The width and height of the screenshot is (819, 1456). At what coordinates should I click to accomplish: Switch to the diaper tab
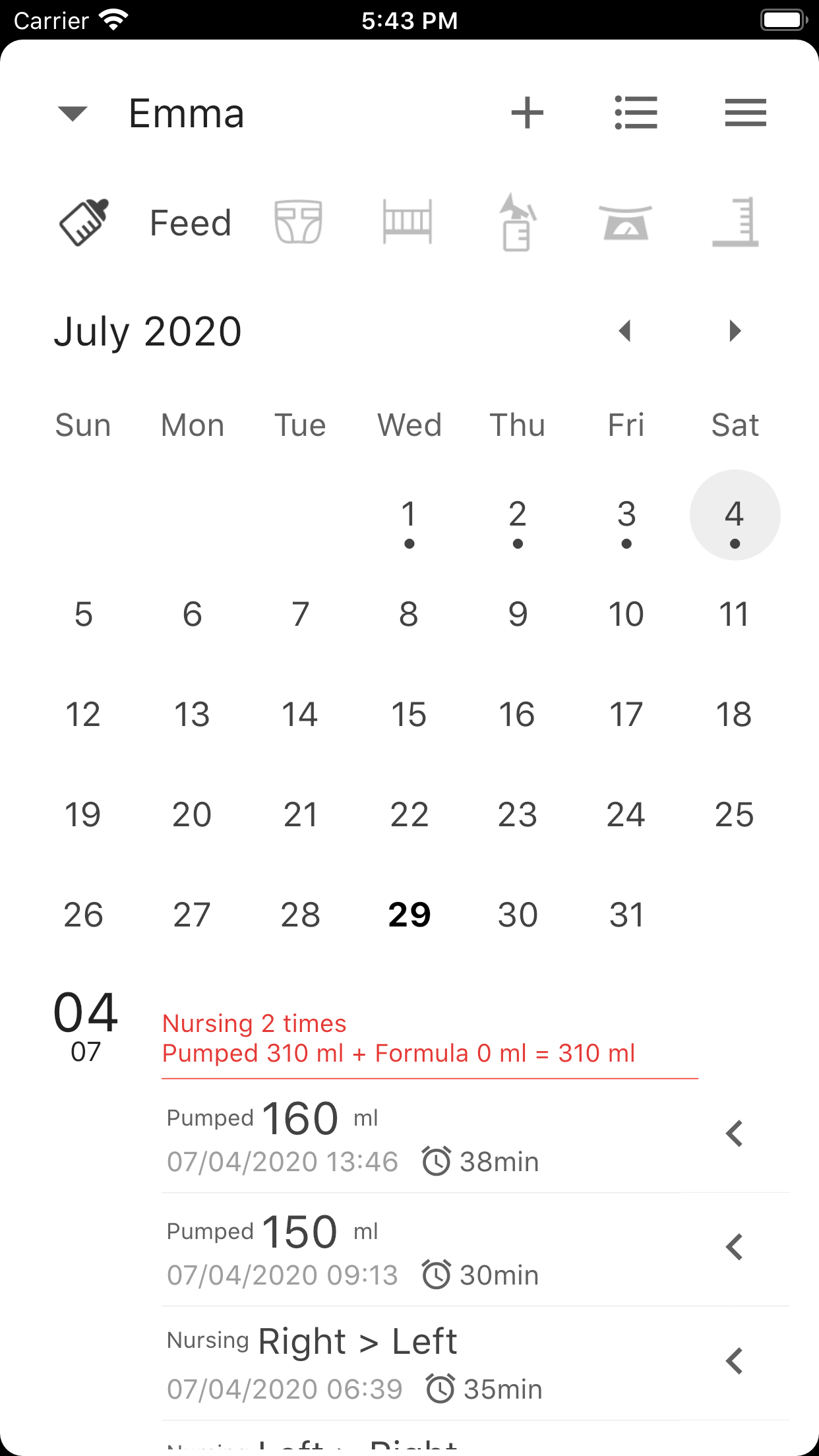coord(298,222)
